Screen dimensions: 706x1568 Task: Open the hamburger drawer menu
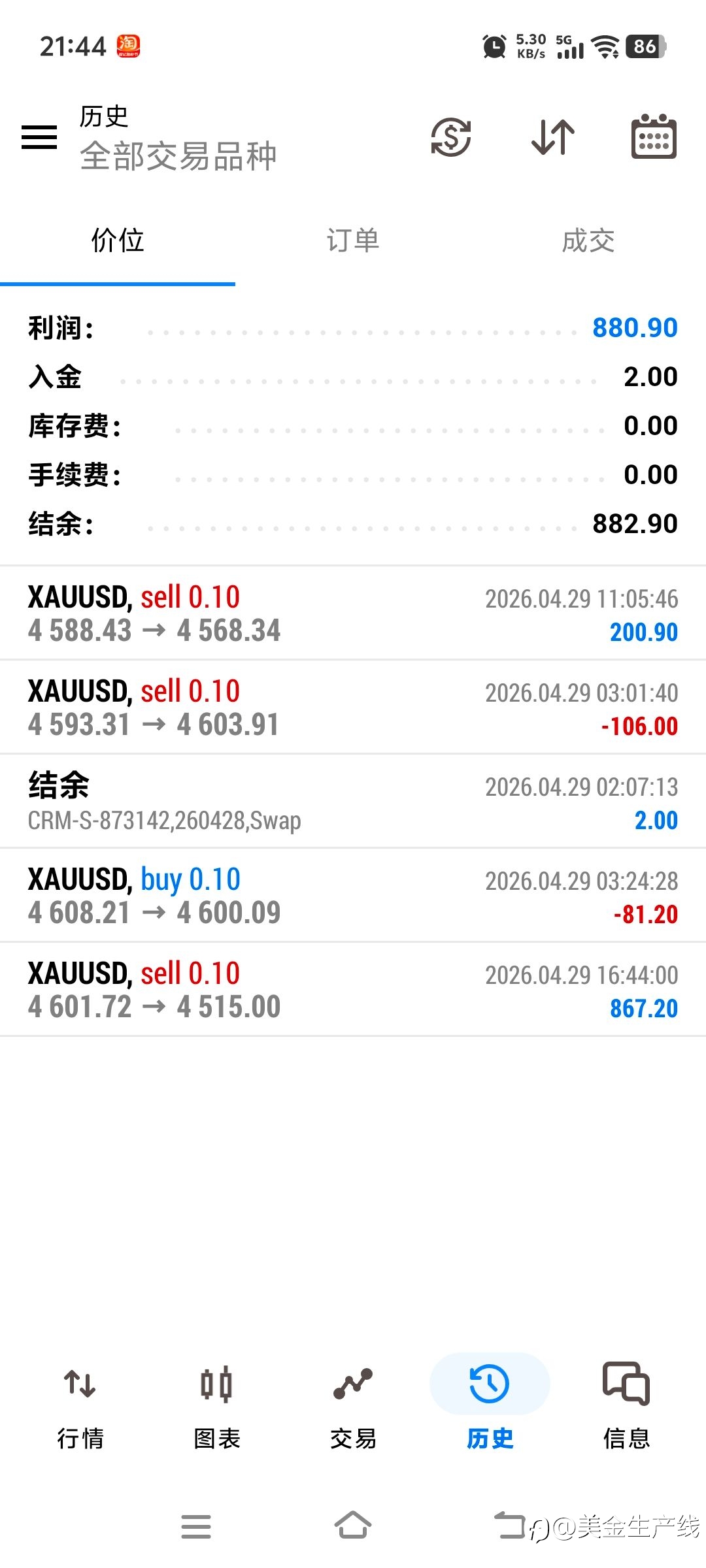(39, 137)
